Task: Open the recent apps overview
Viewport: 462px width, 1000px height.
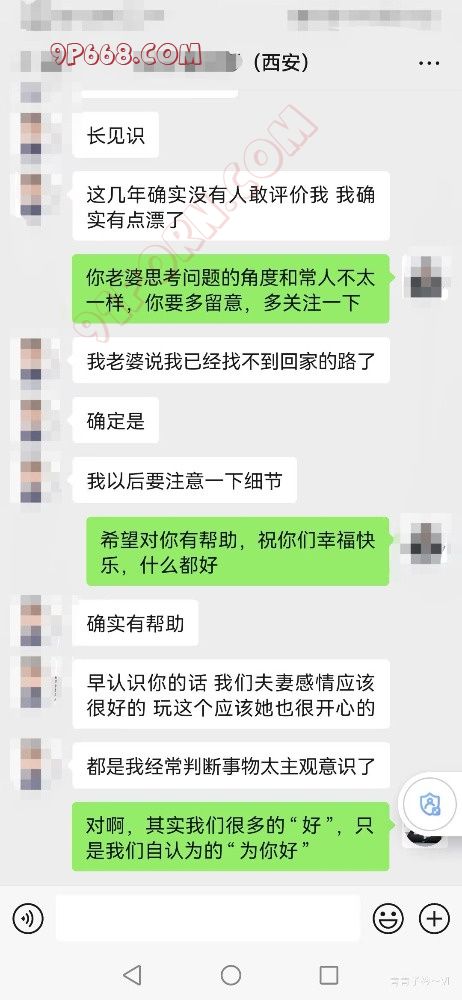Action: [x=329, y=974]
